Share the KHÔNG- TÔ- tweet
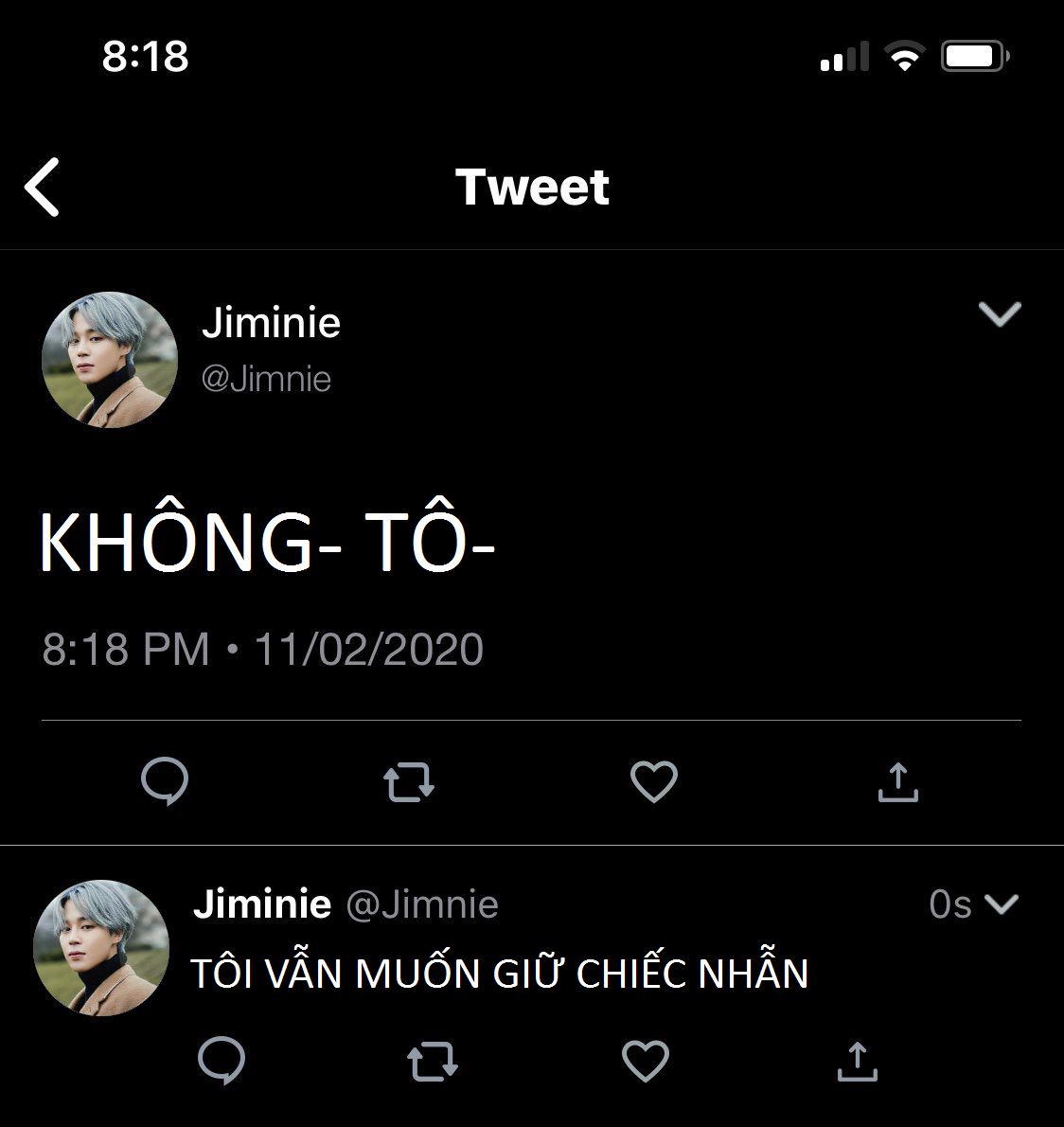1064x1127 pixels. click(897, 782)
